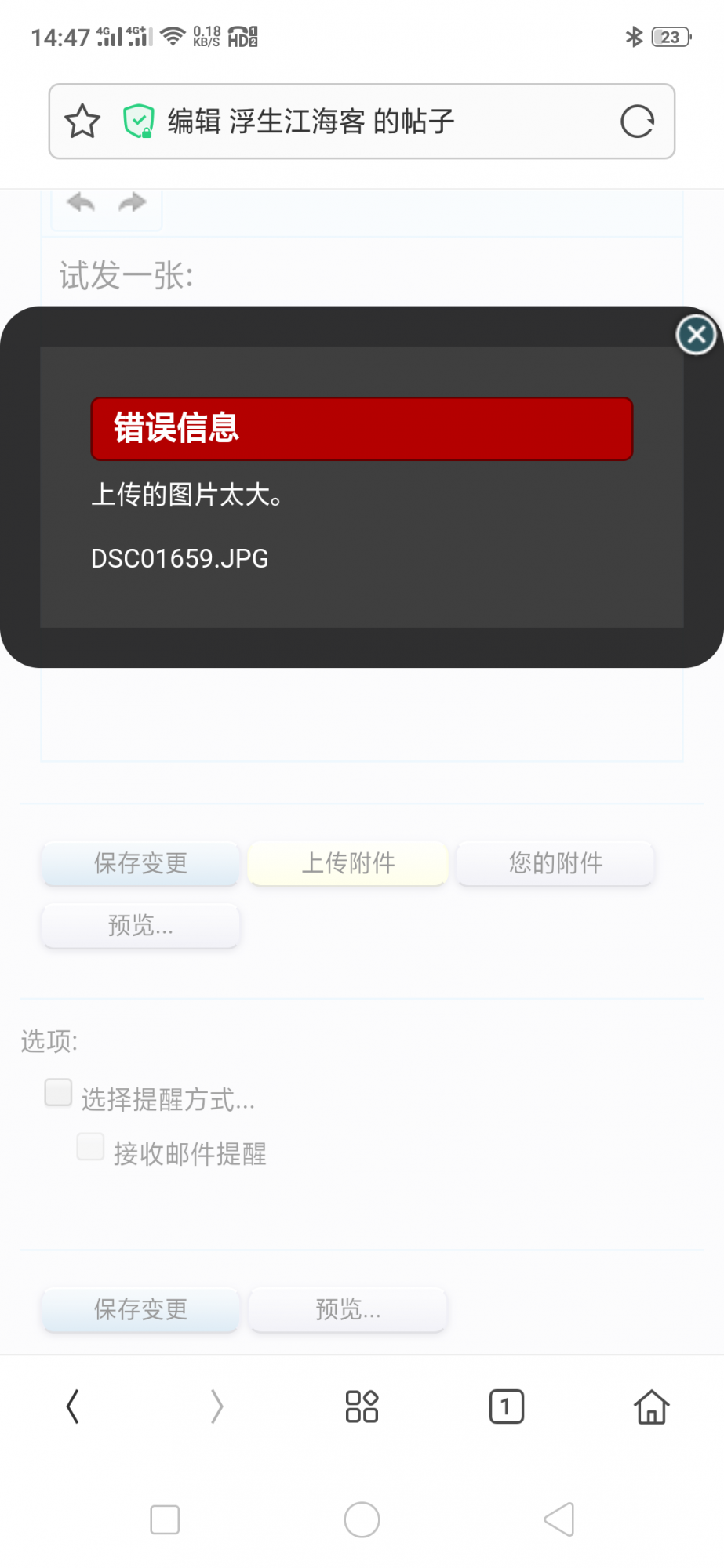Check the 选择提醒方式... checkbox

59,1093
